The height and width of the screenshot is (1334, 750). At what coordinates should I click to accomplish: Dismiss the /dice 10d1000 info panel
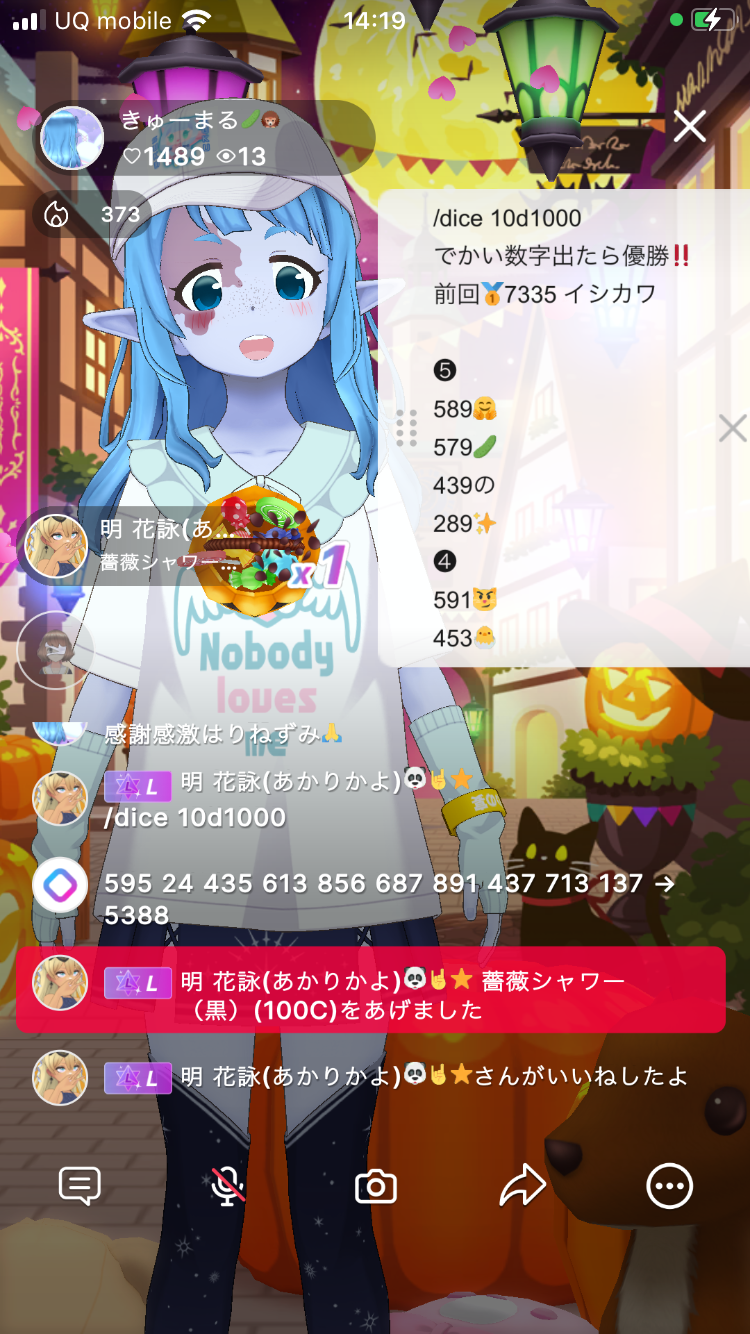point(732,429)
